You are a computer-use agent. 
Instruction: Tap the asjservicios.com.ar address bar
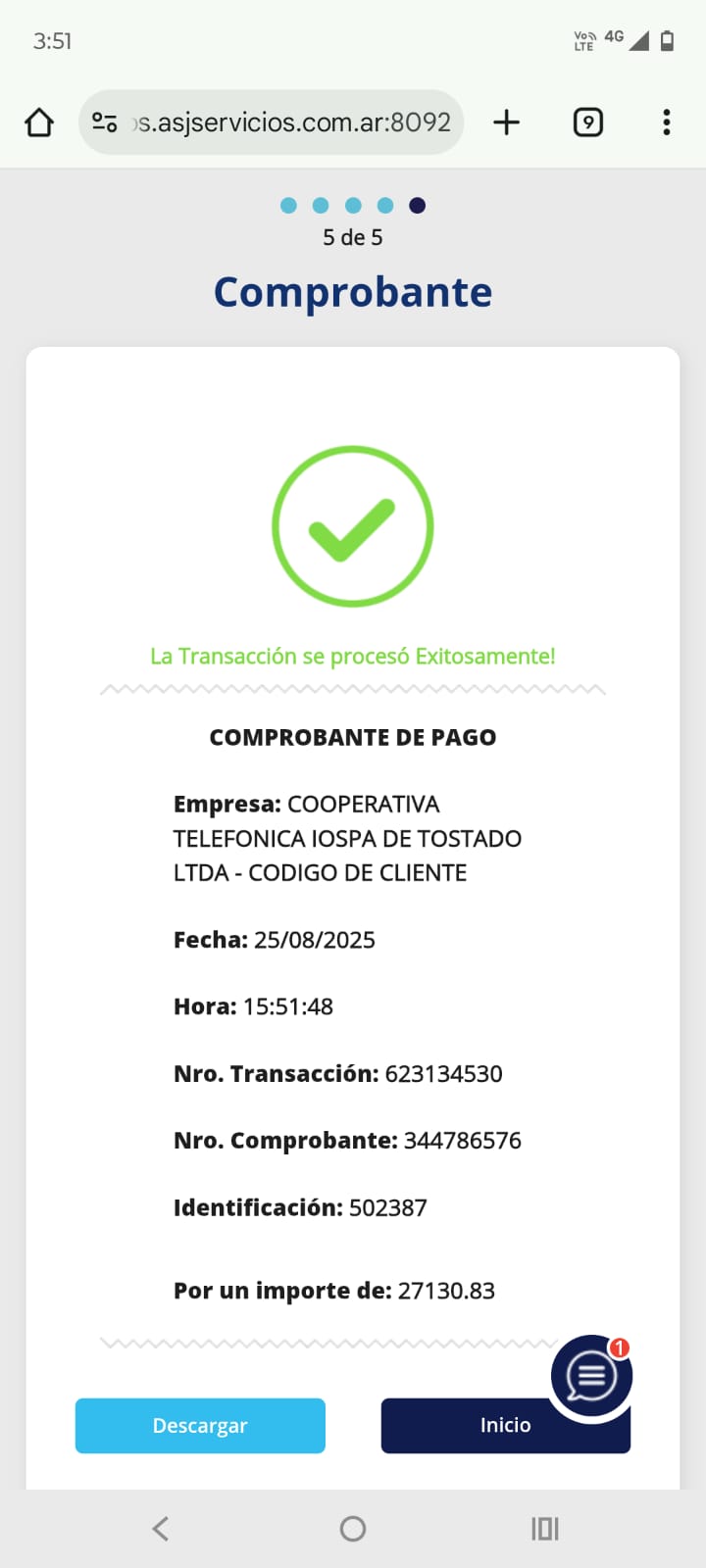coord(292,122)
